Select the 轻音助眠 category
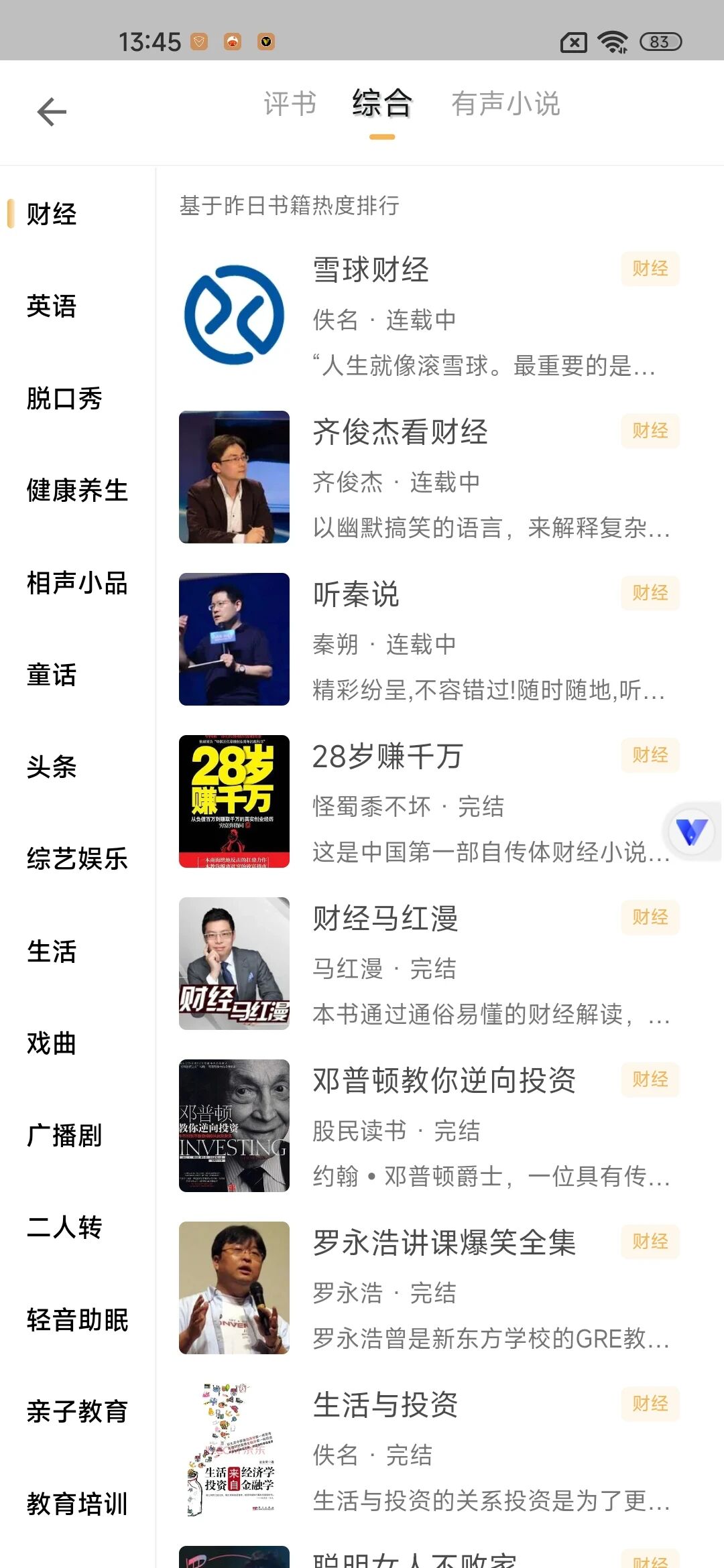Screen dimensions: 724x1568 77,1320
